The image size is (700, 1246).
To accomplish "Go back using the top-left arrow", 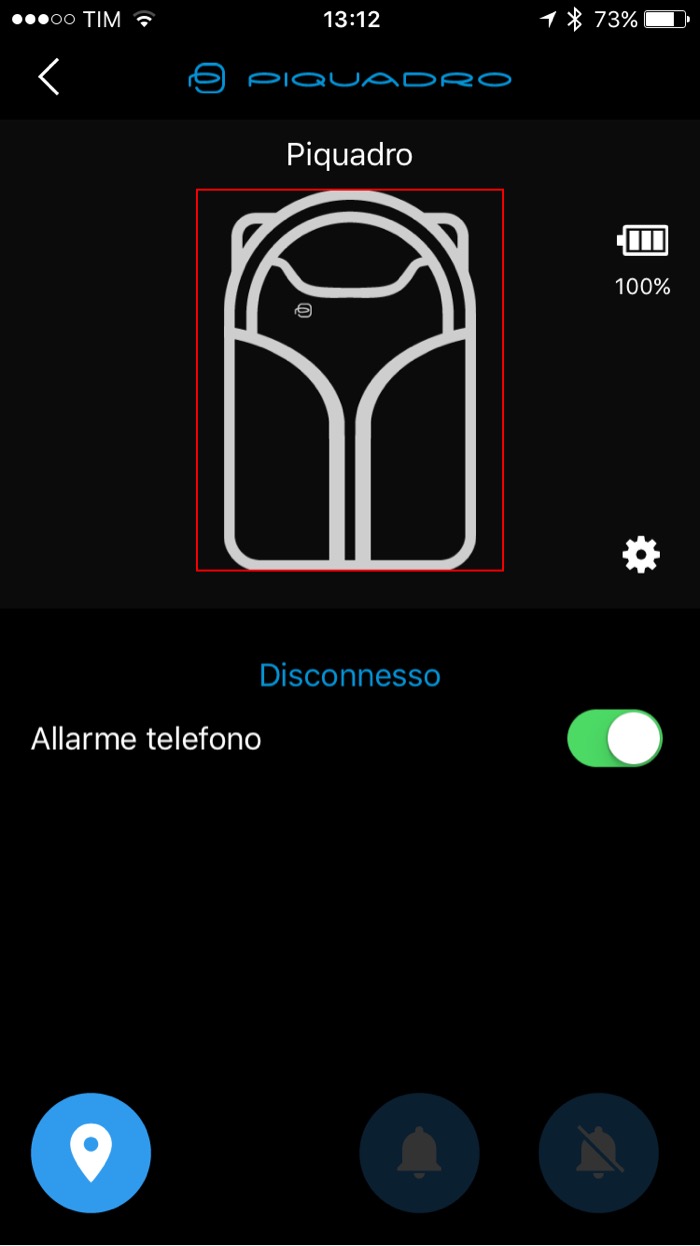I will click(49, 77).
